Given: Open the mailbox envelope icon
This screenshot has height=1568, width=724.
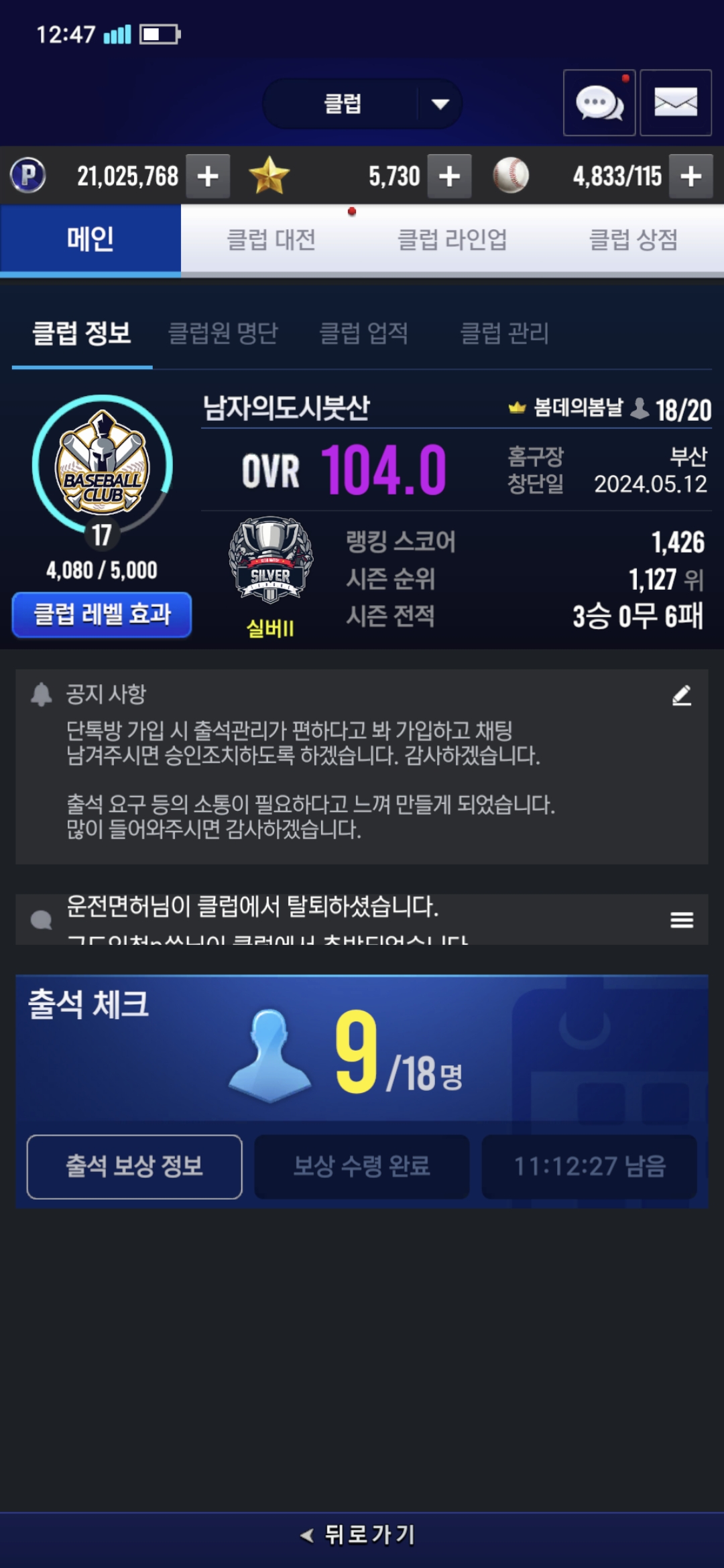Looking at the screenshot, I should click(x=676, y=103).
